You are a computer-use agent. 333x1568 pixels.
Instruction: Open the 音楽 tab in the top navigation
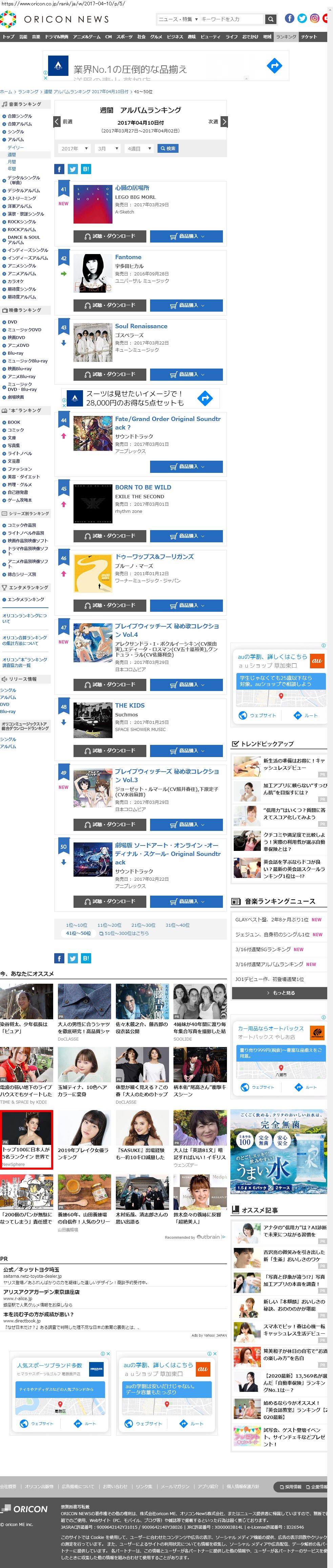tap(36, 37)
